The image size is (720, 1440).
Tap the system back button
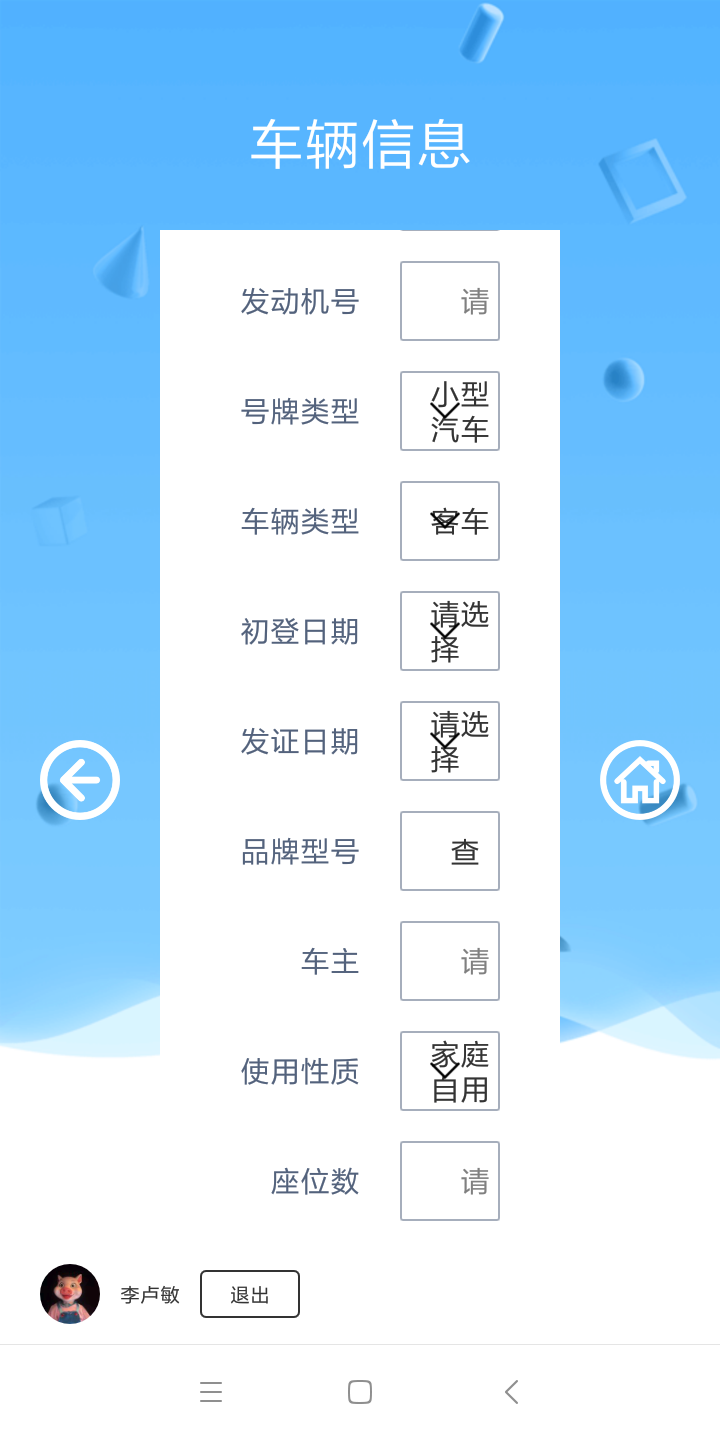tap(511, 1392)
